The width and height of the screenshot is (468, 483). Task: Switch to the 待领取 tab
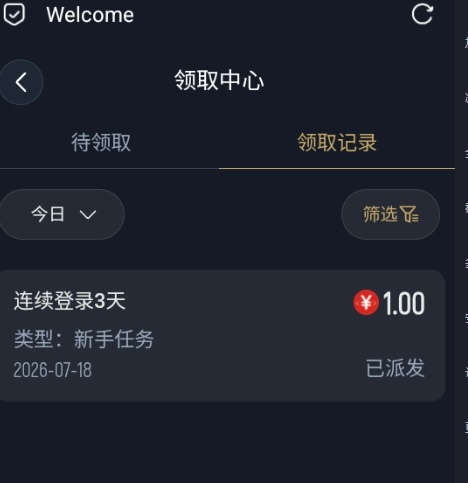[101, 143]
